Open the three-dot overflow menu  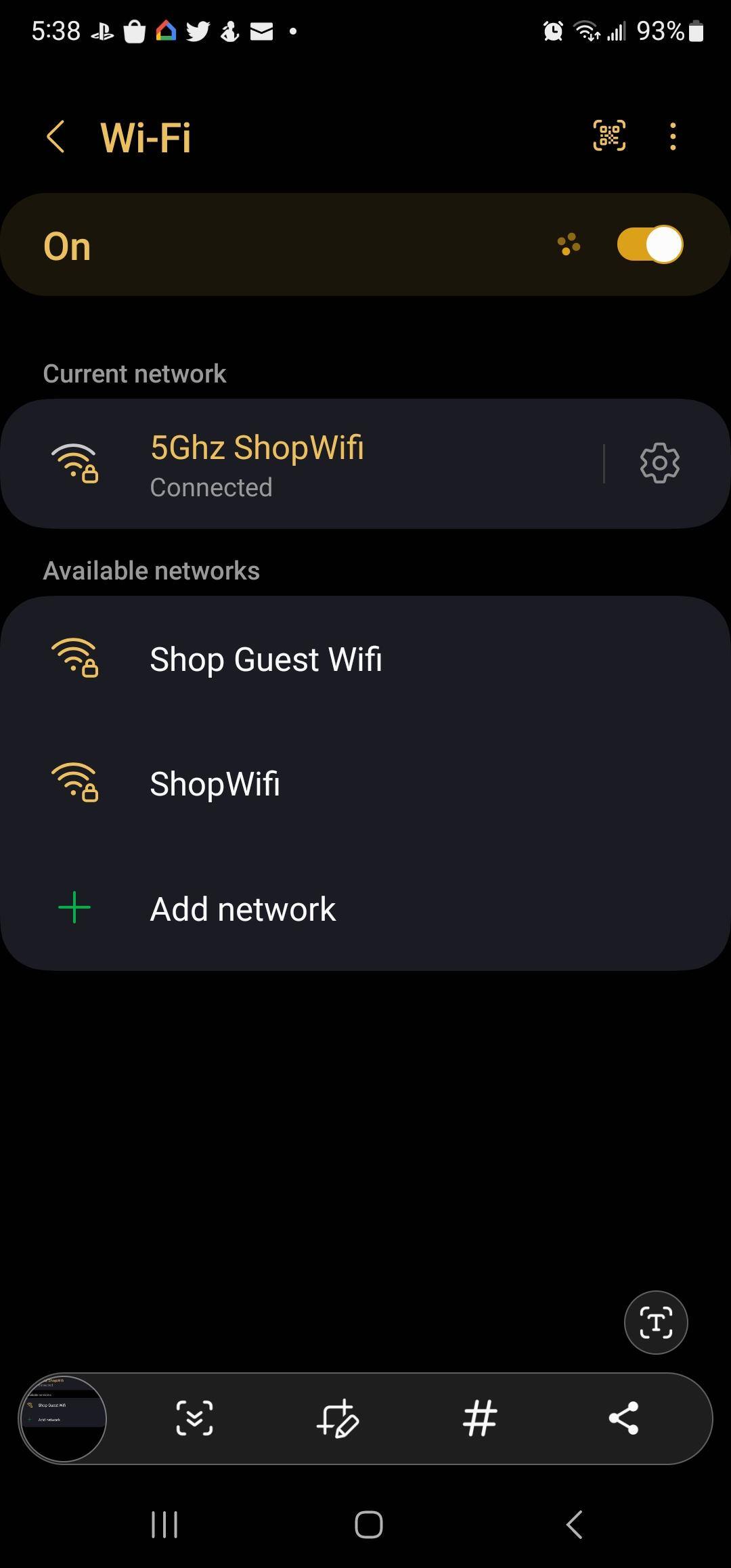672,137
